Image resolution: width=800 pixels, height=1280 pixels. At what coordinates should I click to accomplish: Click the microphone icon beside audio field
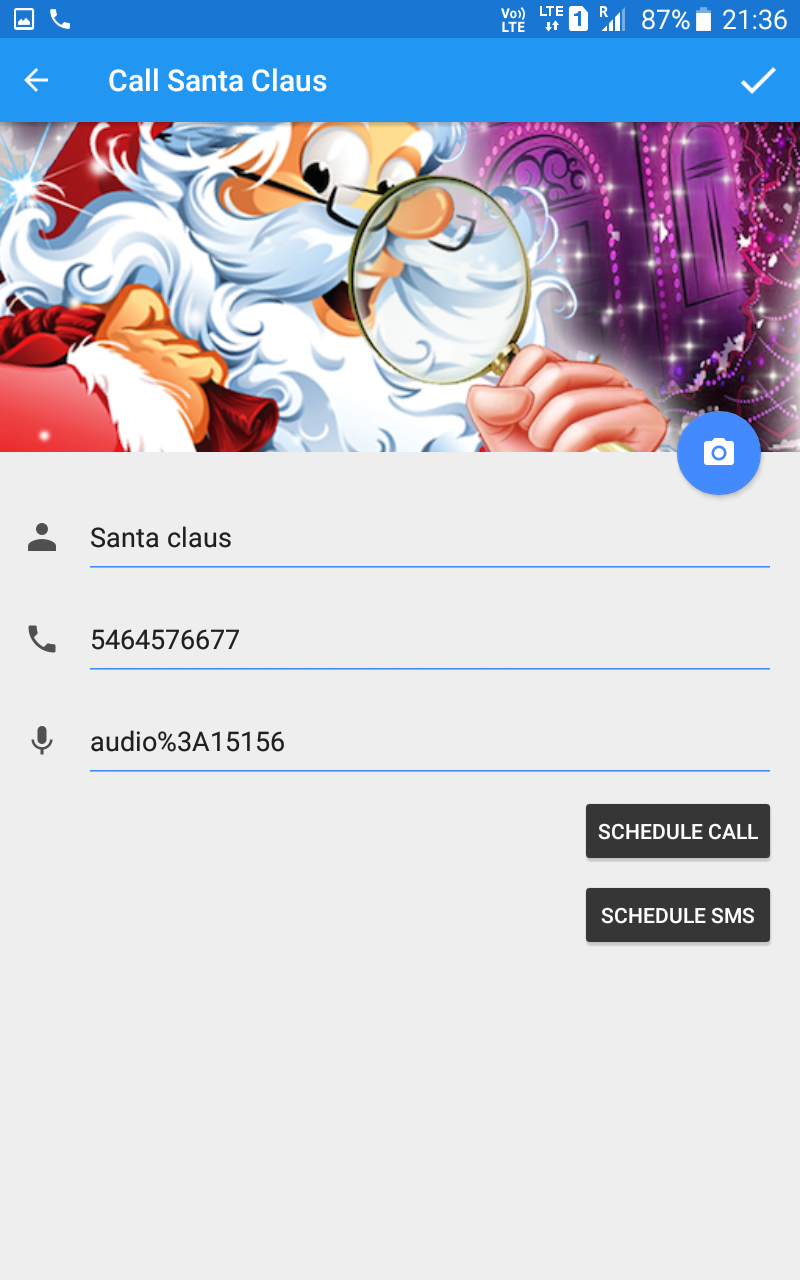42,740
